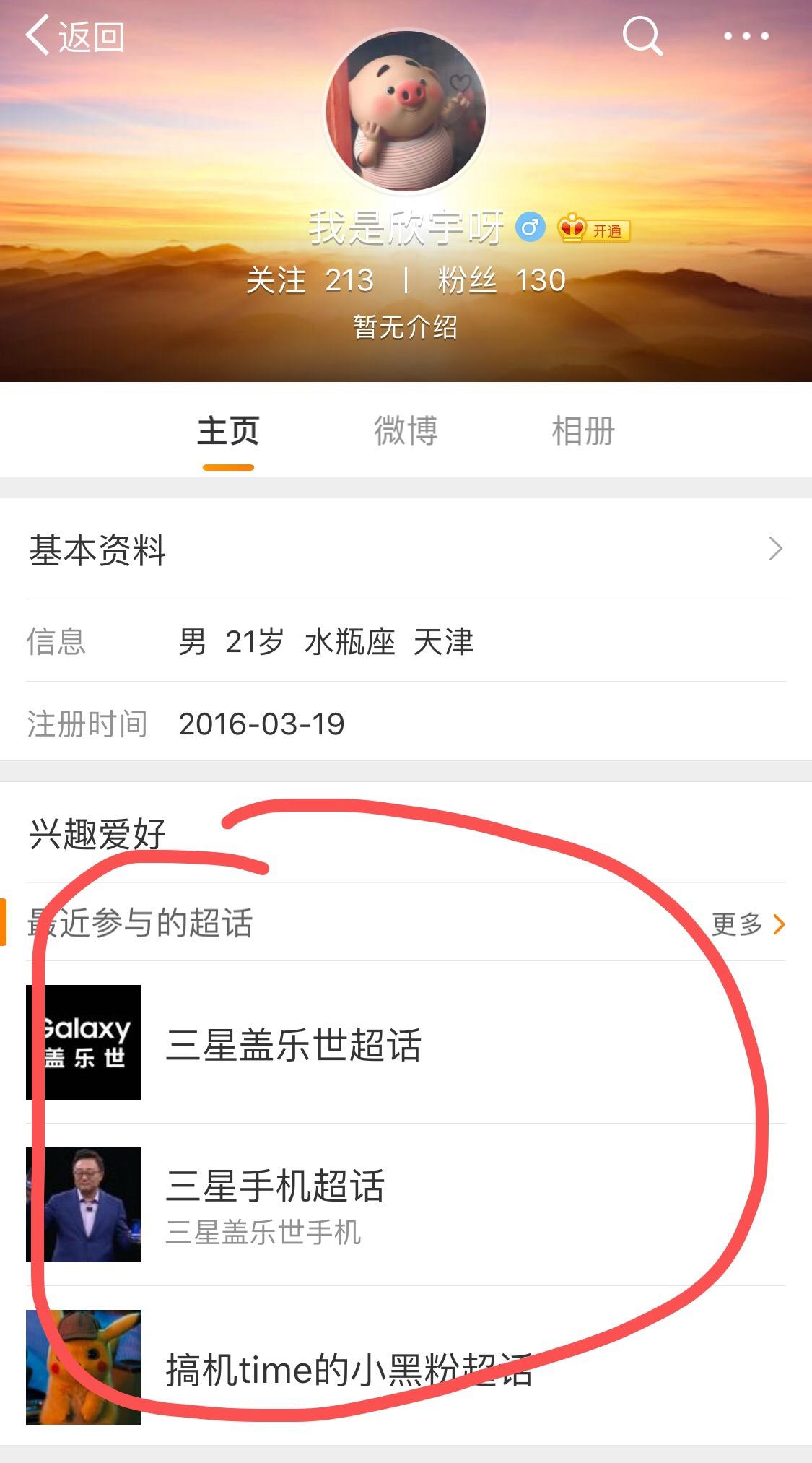Open the search magnifier icon
The height and width of the screenshot is (1463, 812).
coord(642,35)
